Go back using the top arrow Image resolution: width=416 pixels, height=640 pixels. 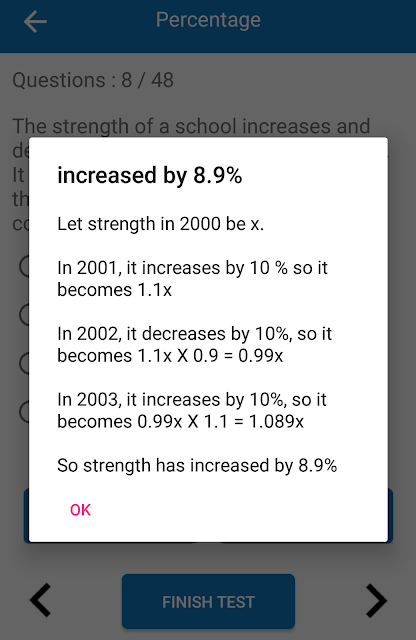point(35,21)
